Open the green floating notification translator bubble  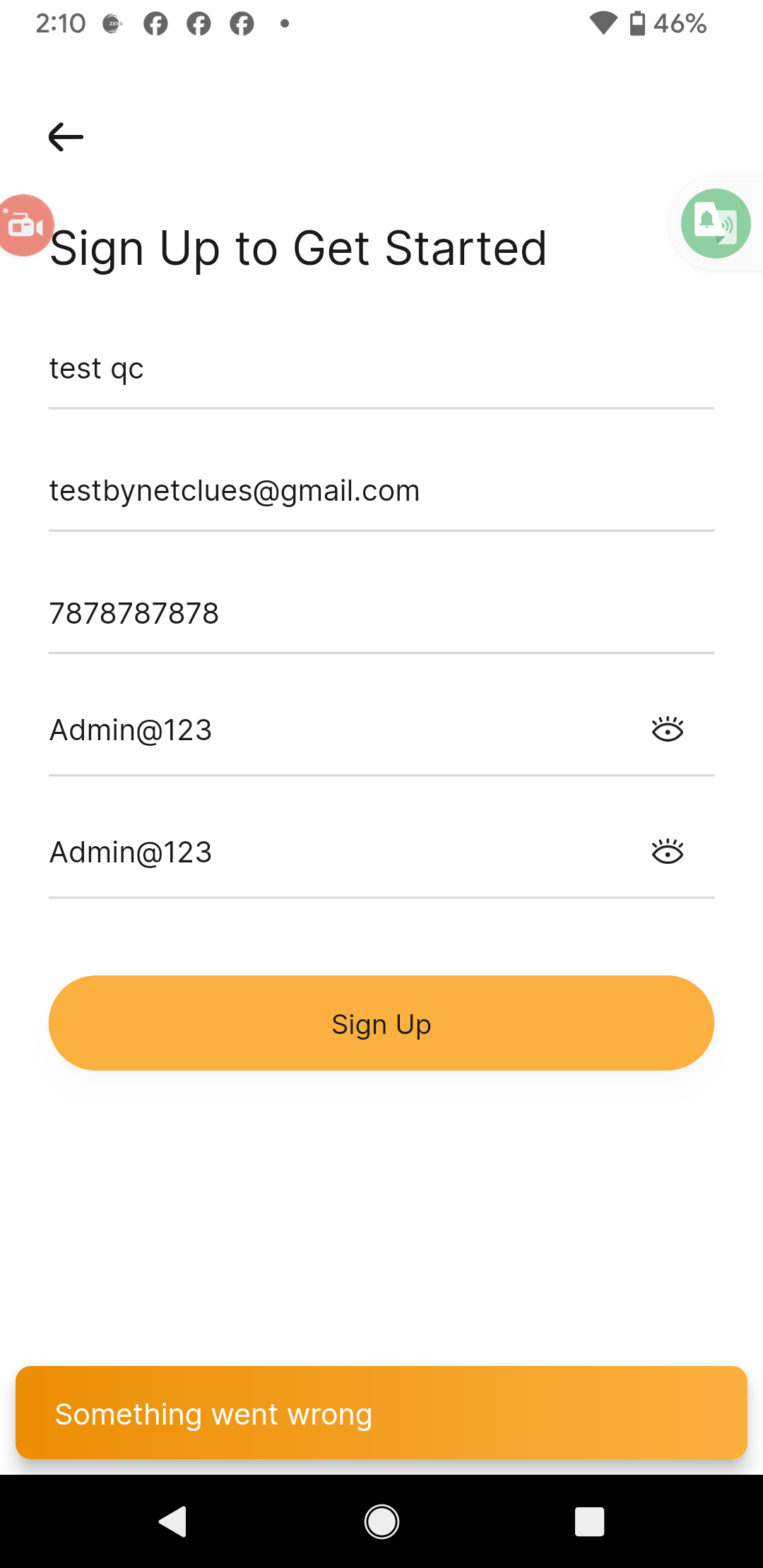716,224
